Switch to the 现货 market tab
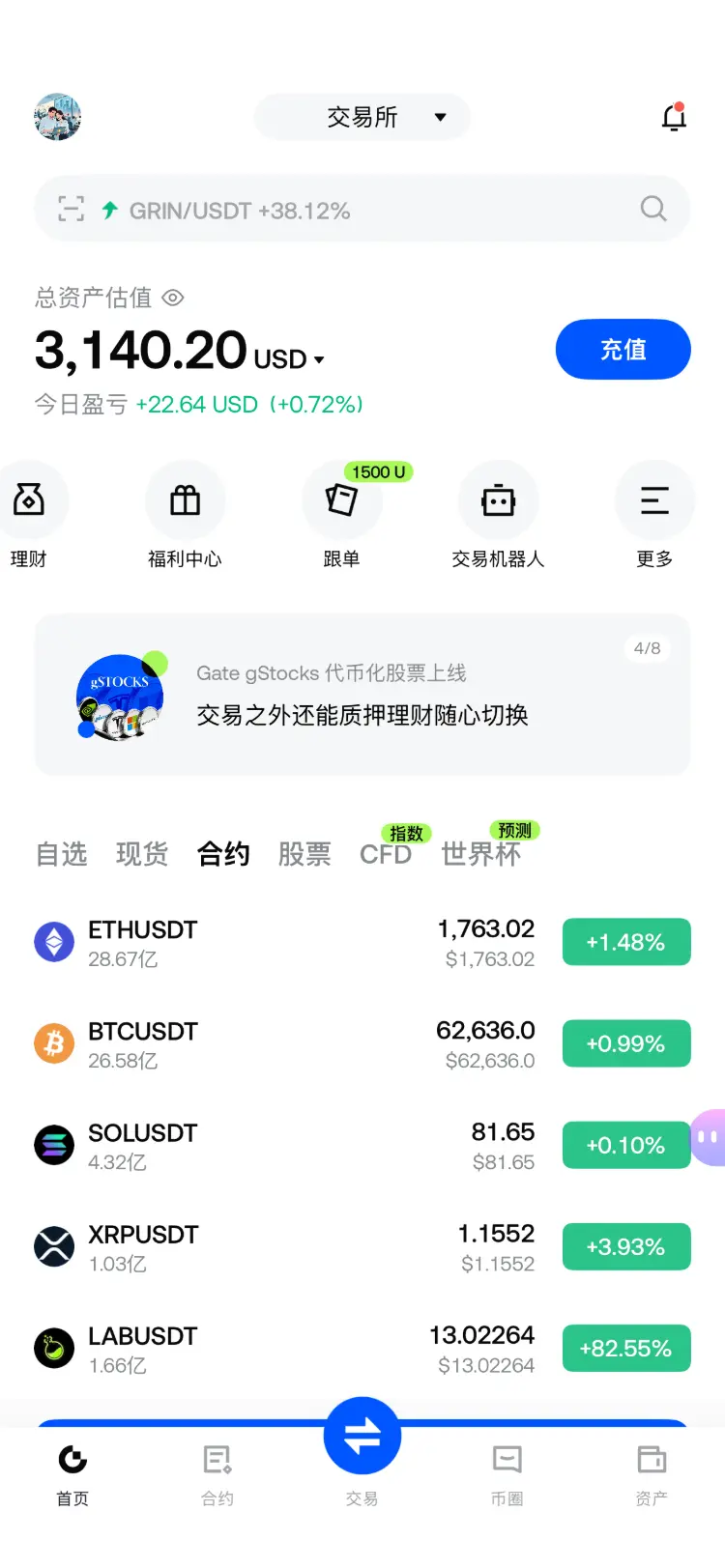 pos(142,854)
